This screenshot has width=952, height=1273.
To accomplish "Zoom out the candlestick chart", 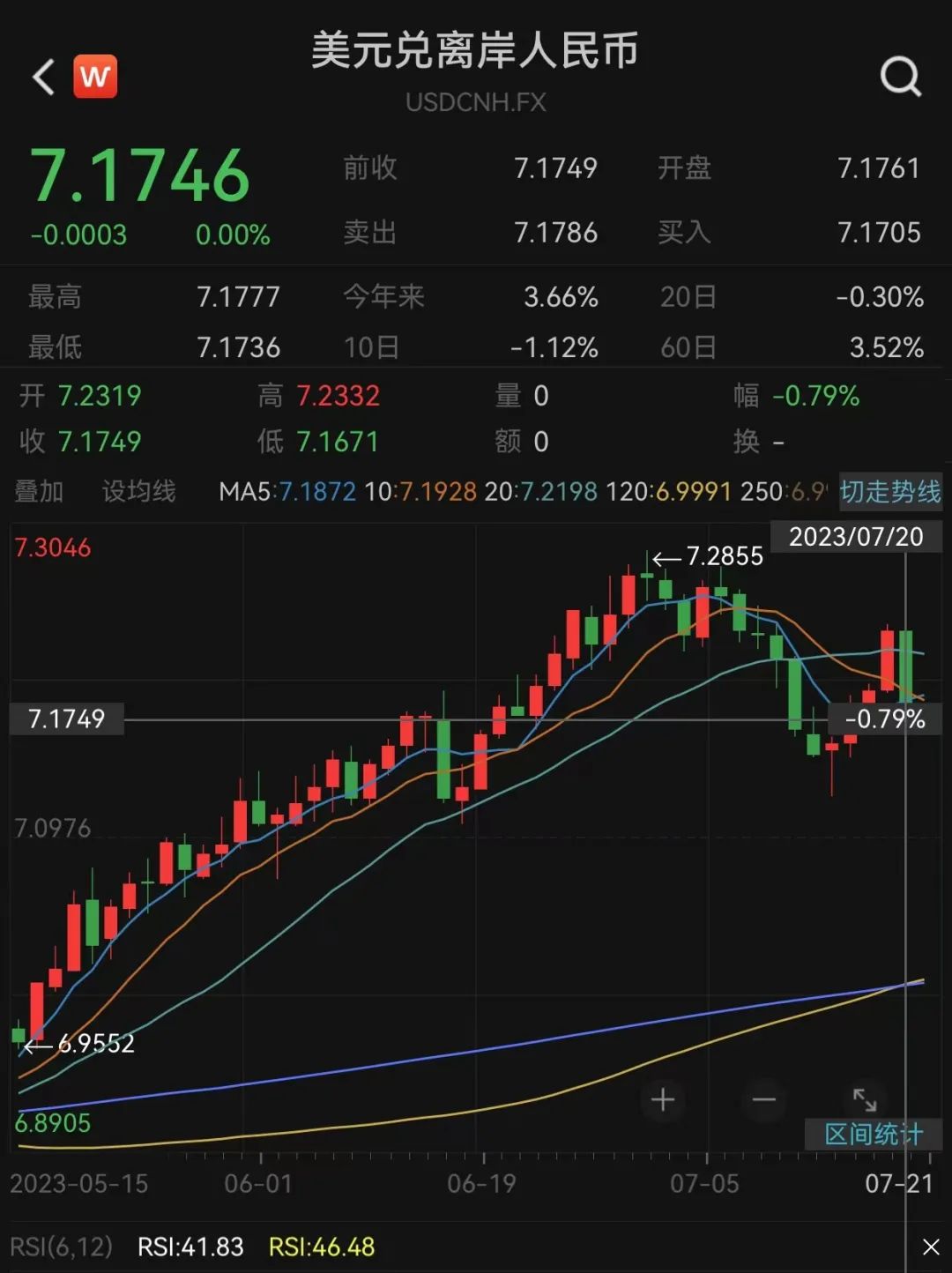I will (x=763, y=1099).
